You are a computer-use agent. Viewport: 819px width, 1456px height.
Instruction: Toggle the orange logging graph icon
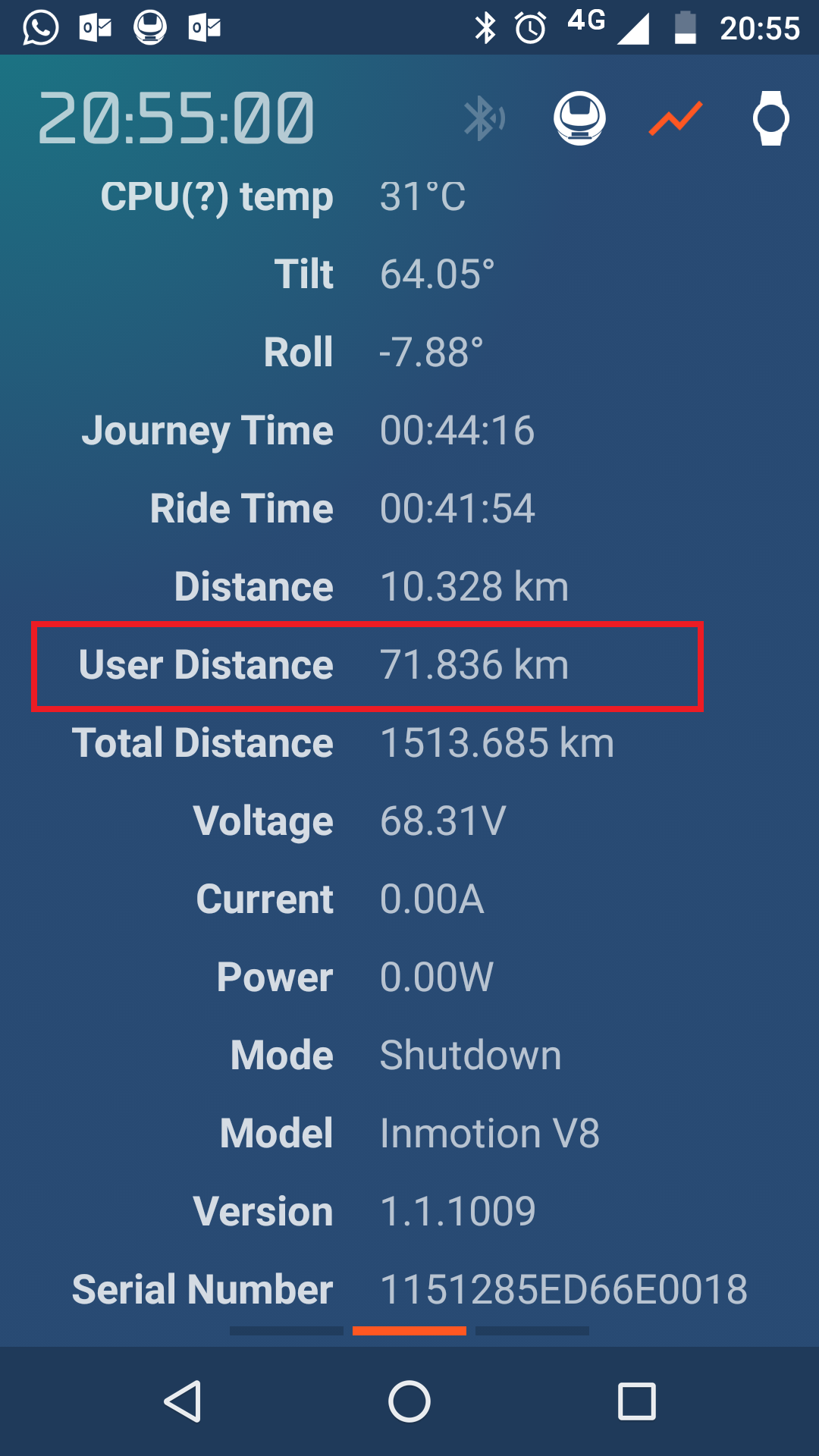(x=676, y=119)
